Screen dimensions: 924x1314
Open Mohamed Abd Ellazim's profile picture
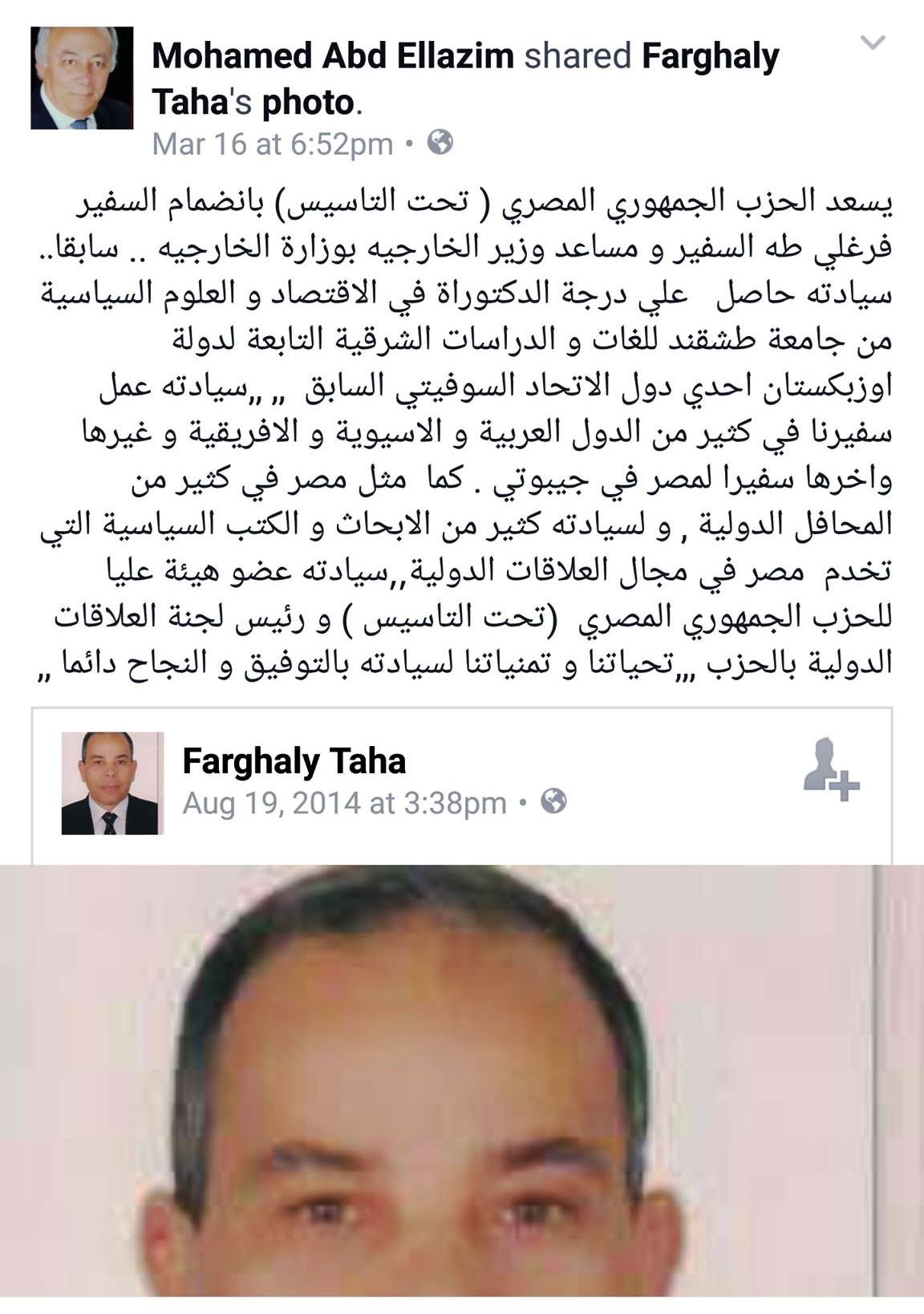pos(82,79)
